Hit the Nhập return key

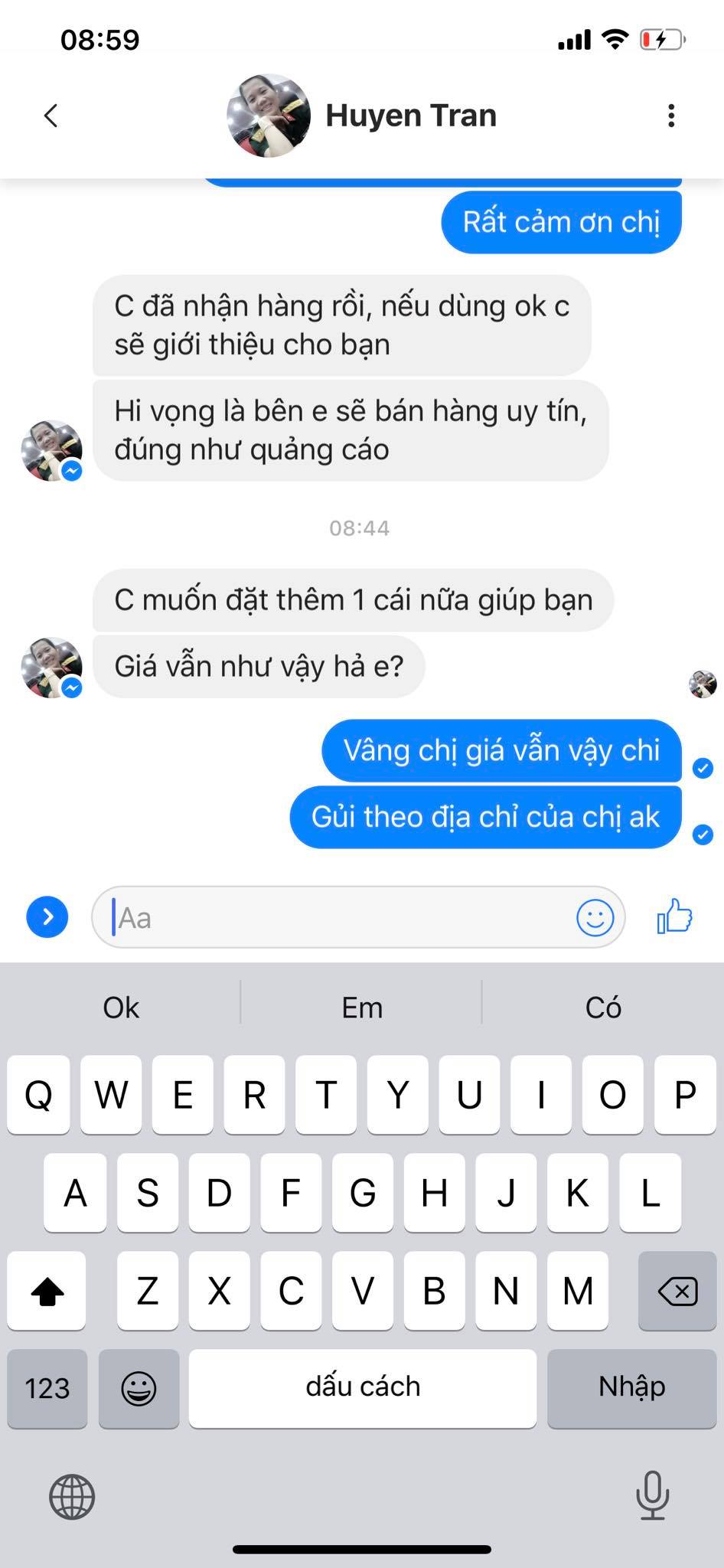[632, 1388]
